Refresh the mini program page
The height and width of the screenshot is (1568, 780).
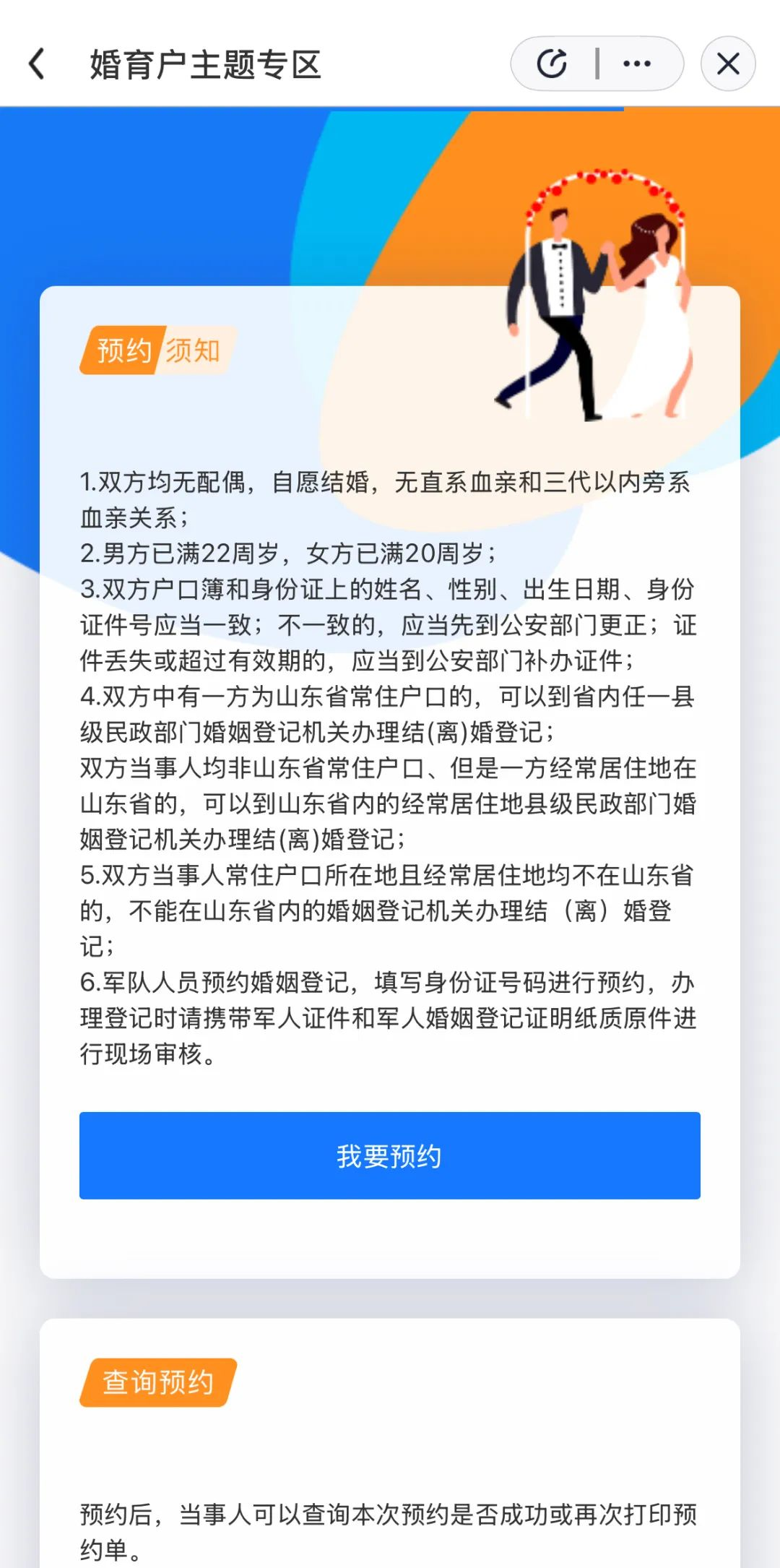552,64
